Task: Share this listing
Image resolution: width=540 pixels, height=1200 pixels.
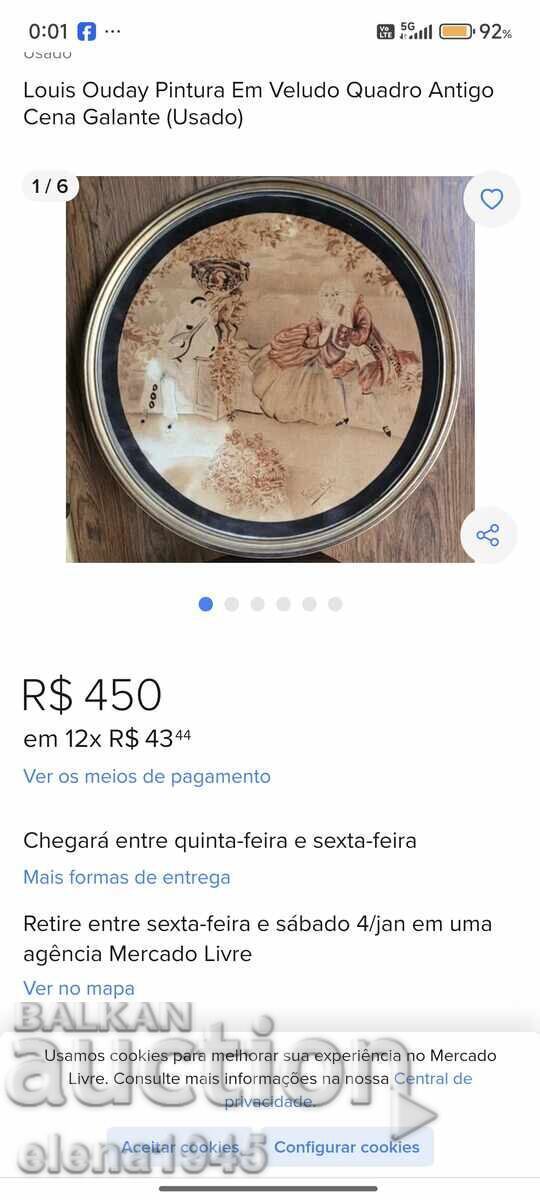Action: click(488, 535)
